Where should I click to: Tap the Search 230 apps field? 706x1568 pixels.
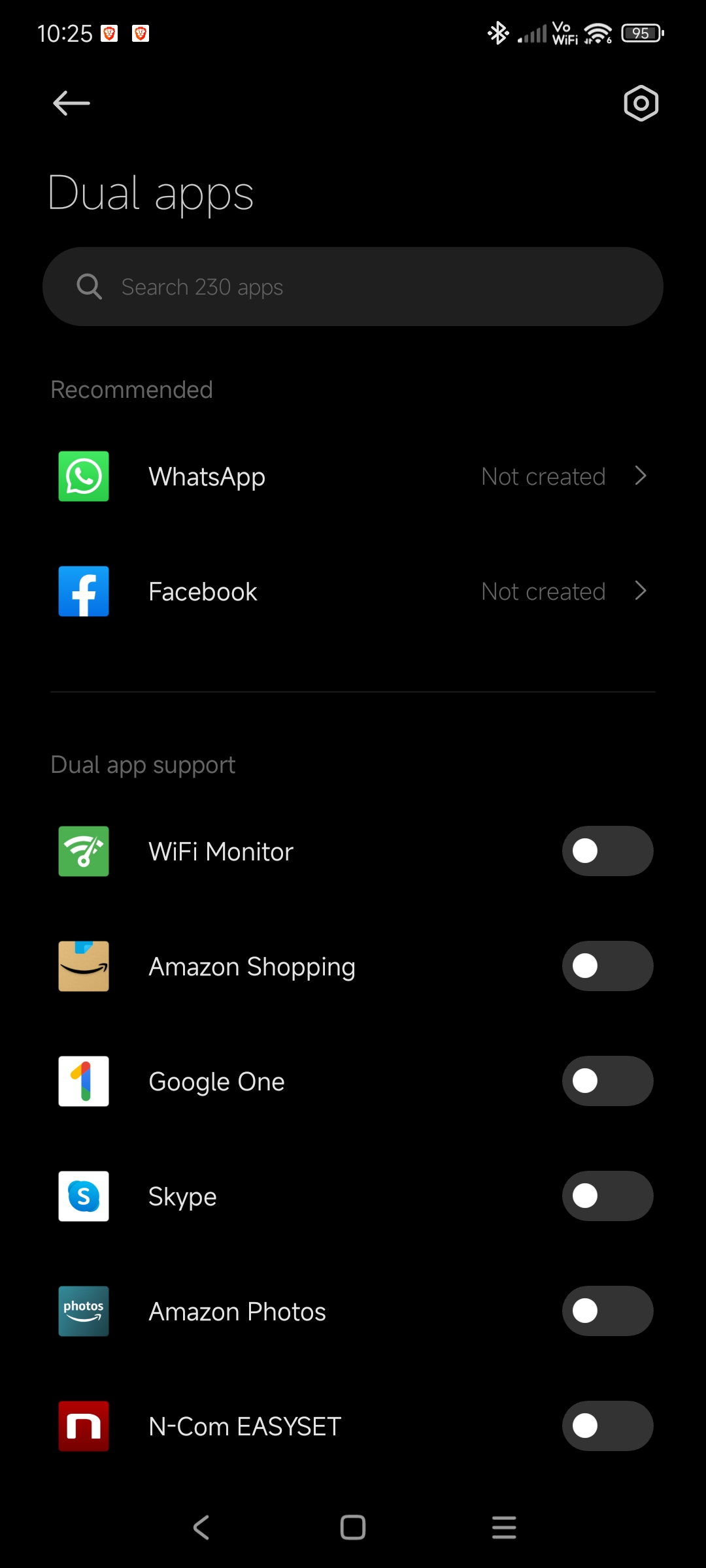tap(353, 287)
